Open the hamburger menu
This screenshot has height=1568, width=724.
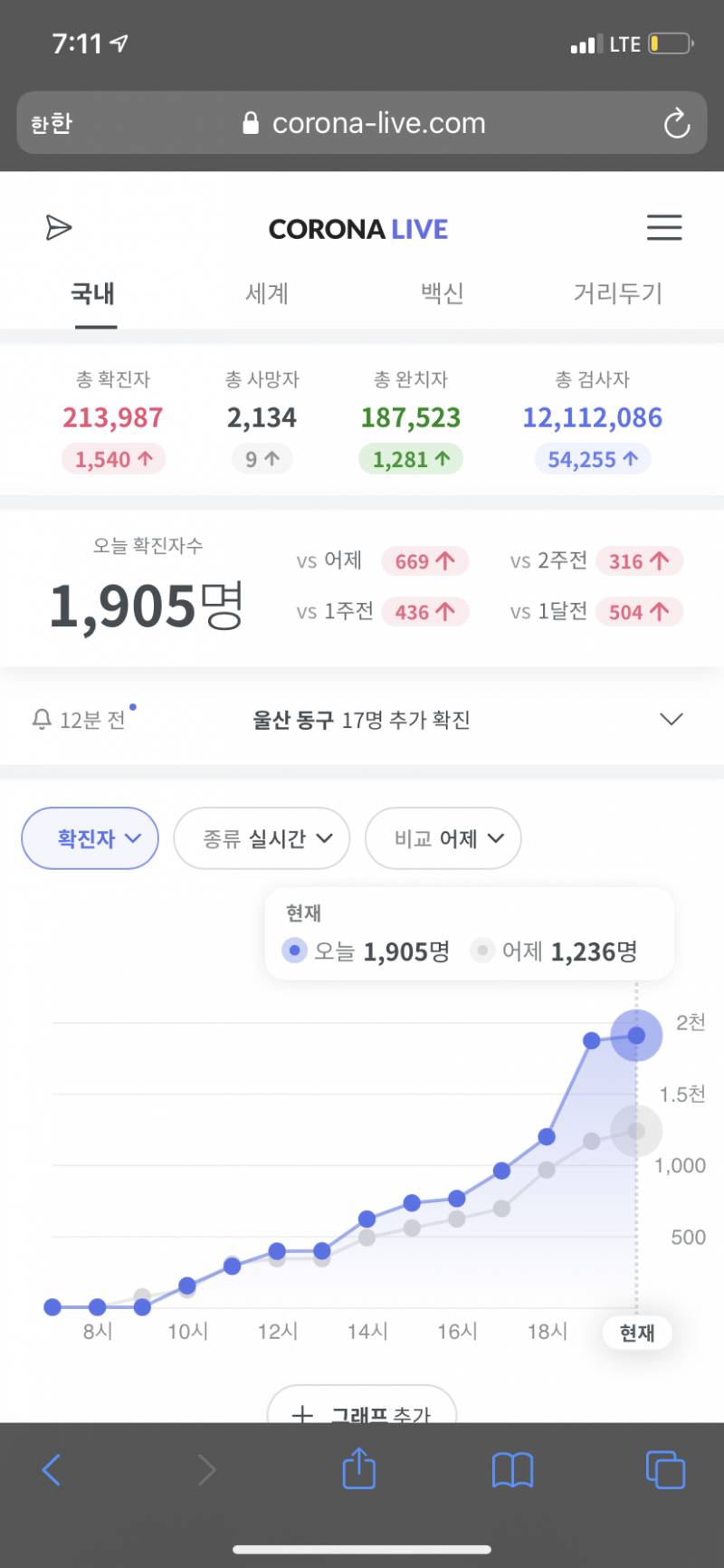(x=664, y=228)
